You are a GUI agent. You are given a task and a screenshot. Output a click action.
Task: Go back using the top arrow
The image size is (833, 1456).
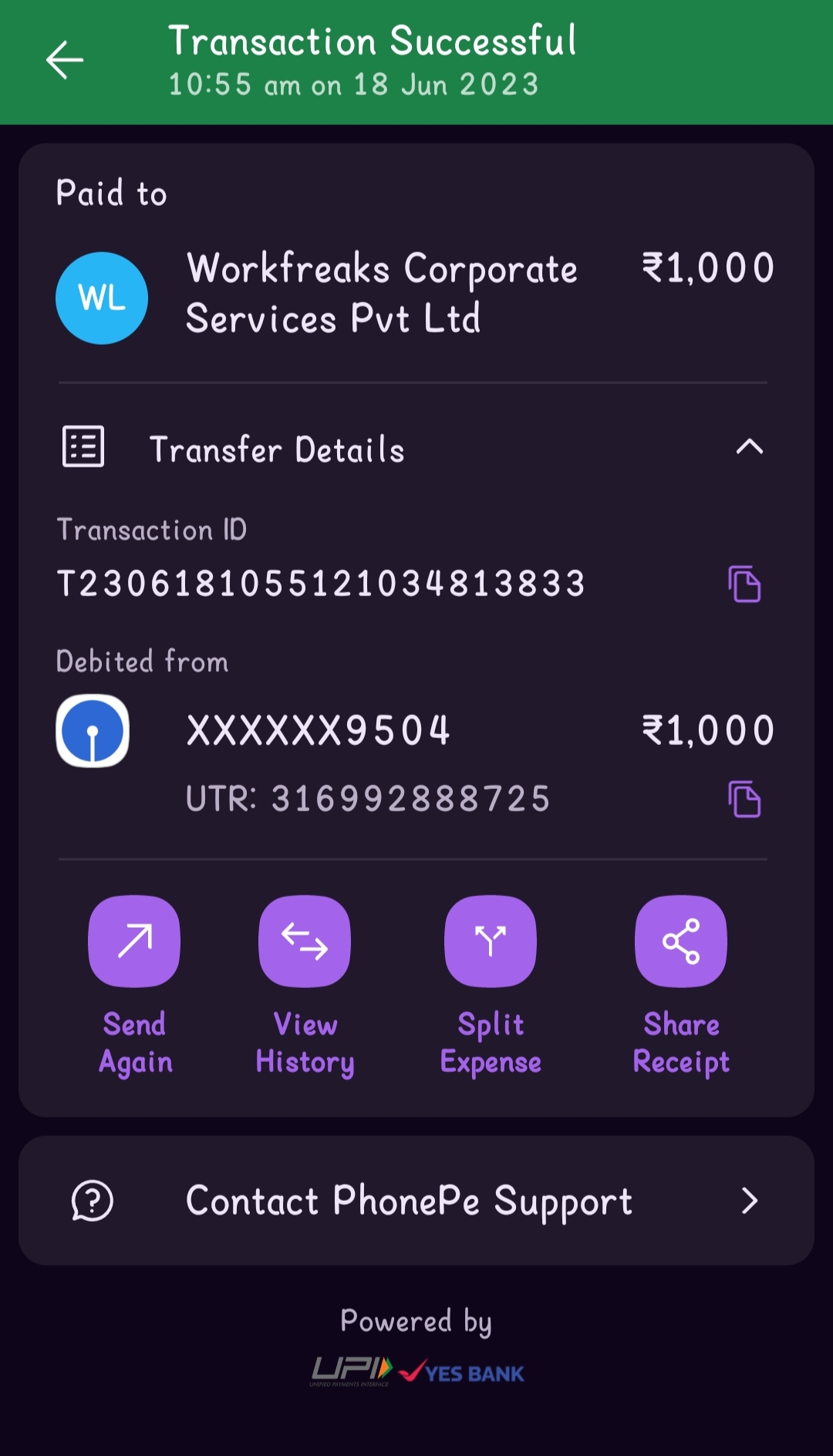(x=65, y=60)
